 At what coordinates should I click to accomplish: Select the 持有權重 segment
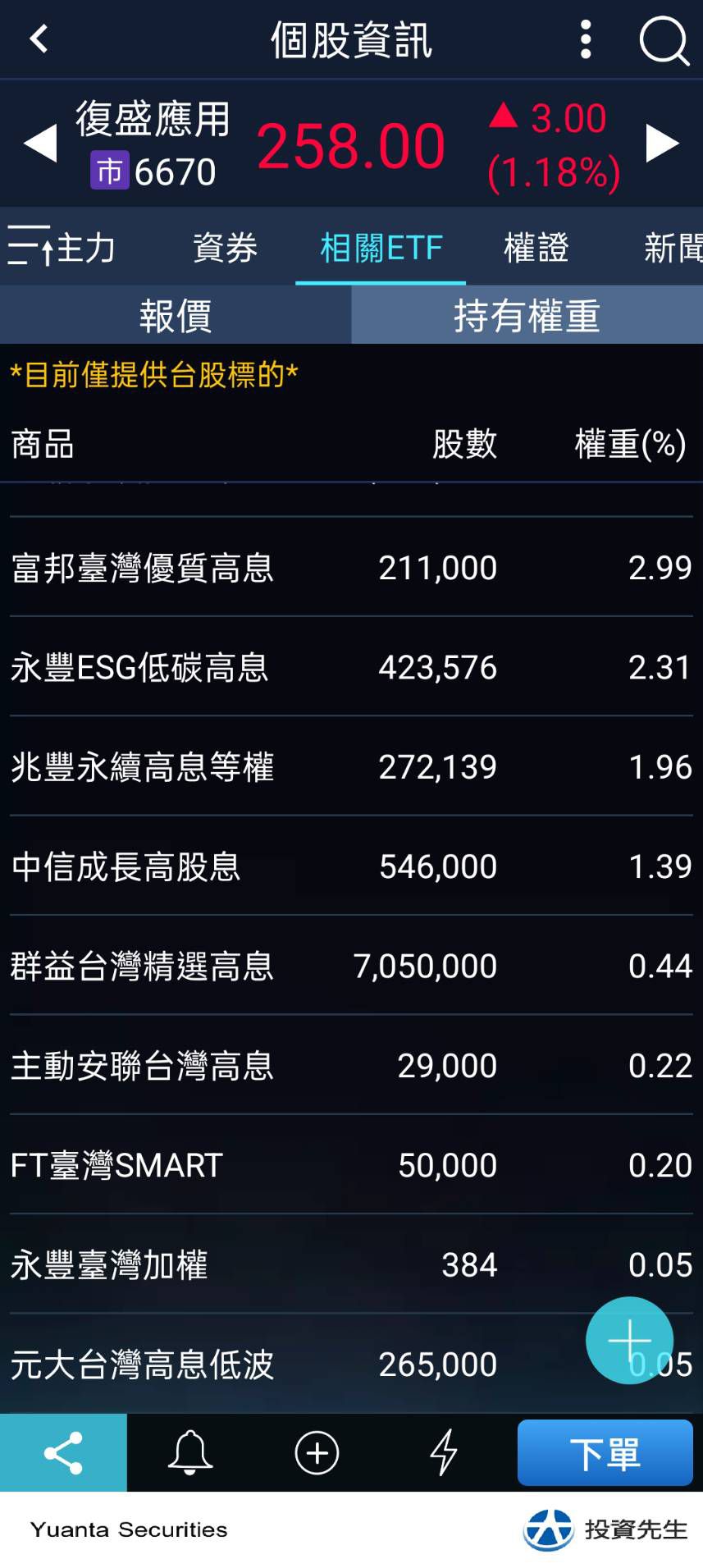click(527, 315)
